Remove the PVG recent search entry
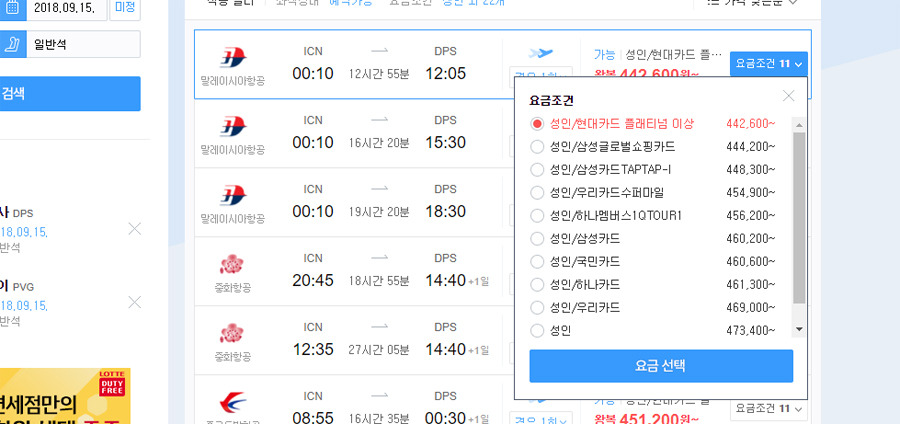 134,302
